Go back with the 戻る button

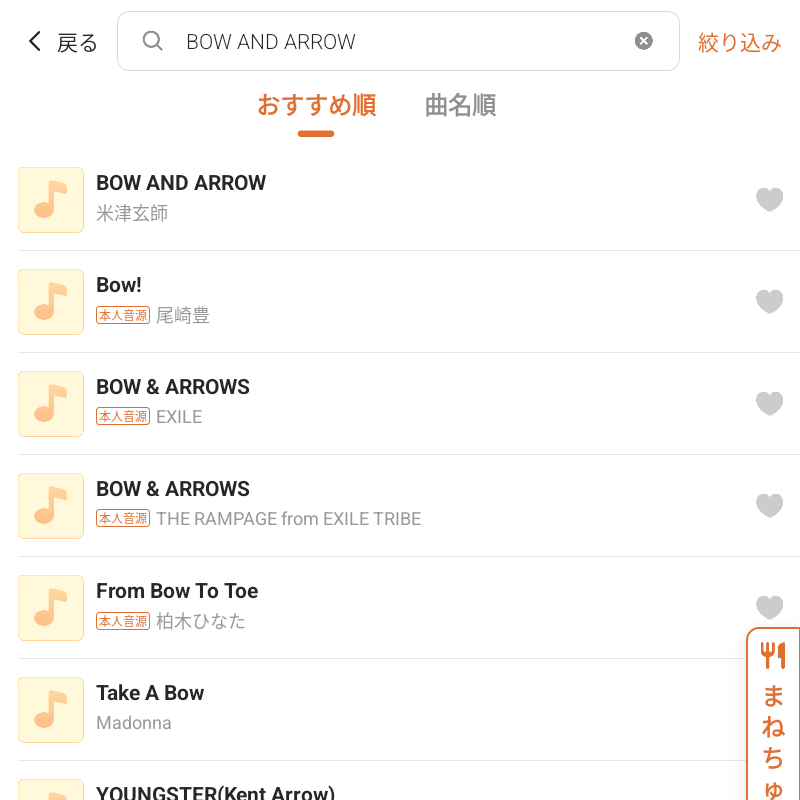point(62,42)
